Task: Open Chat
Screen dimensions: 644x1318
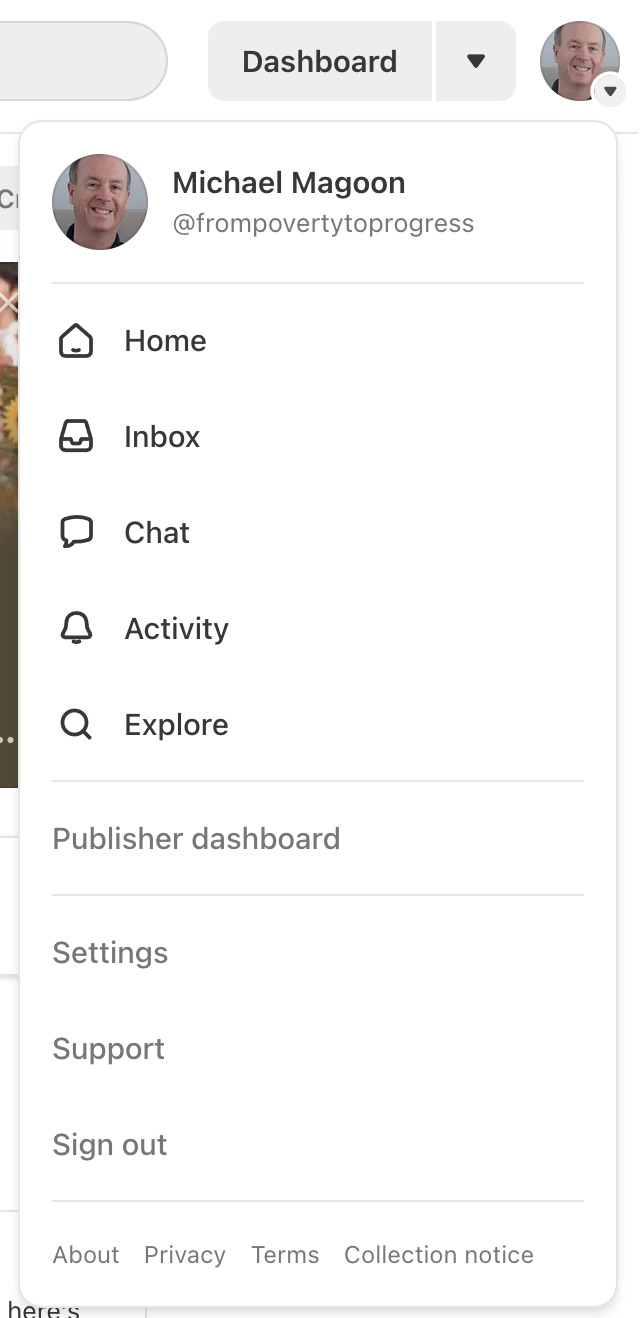Action: (x=318, y=533)
